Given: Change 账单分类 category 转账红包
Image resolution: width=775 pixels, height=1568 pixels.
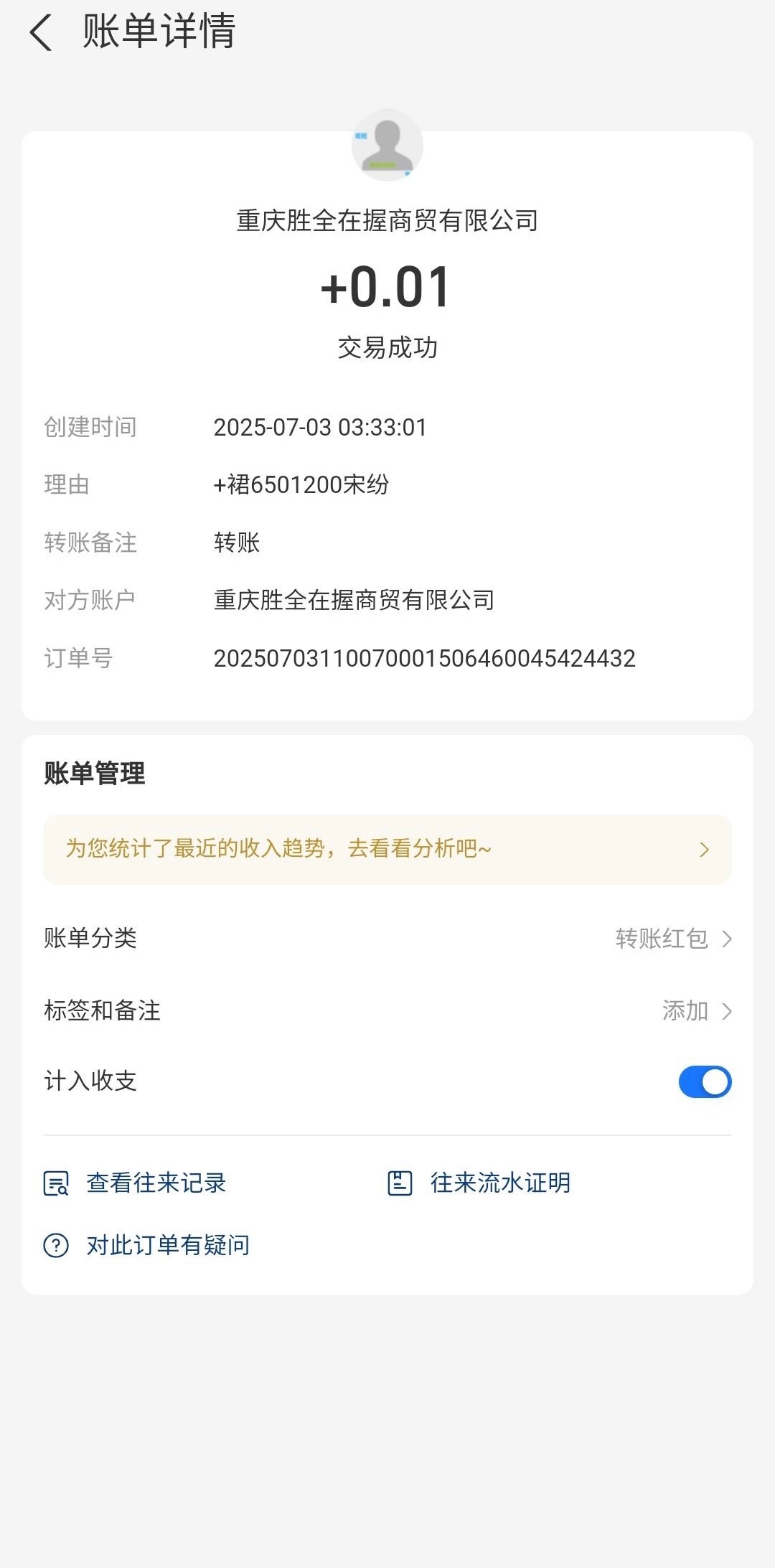Looking at the screenshot, I should pyautogui.click(x=672, y=939).
